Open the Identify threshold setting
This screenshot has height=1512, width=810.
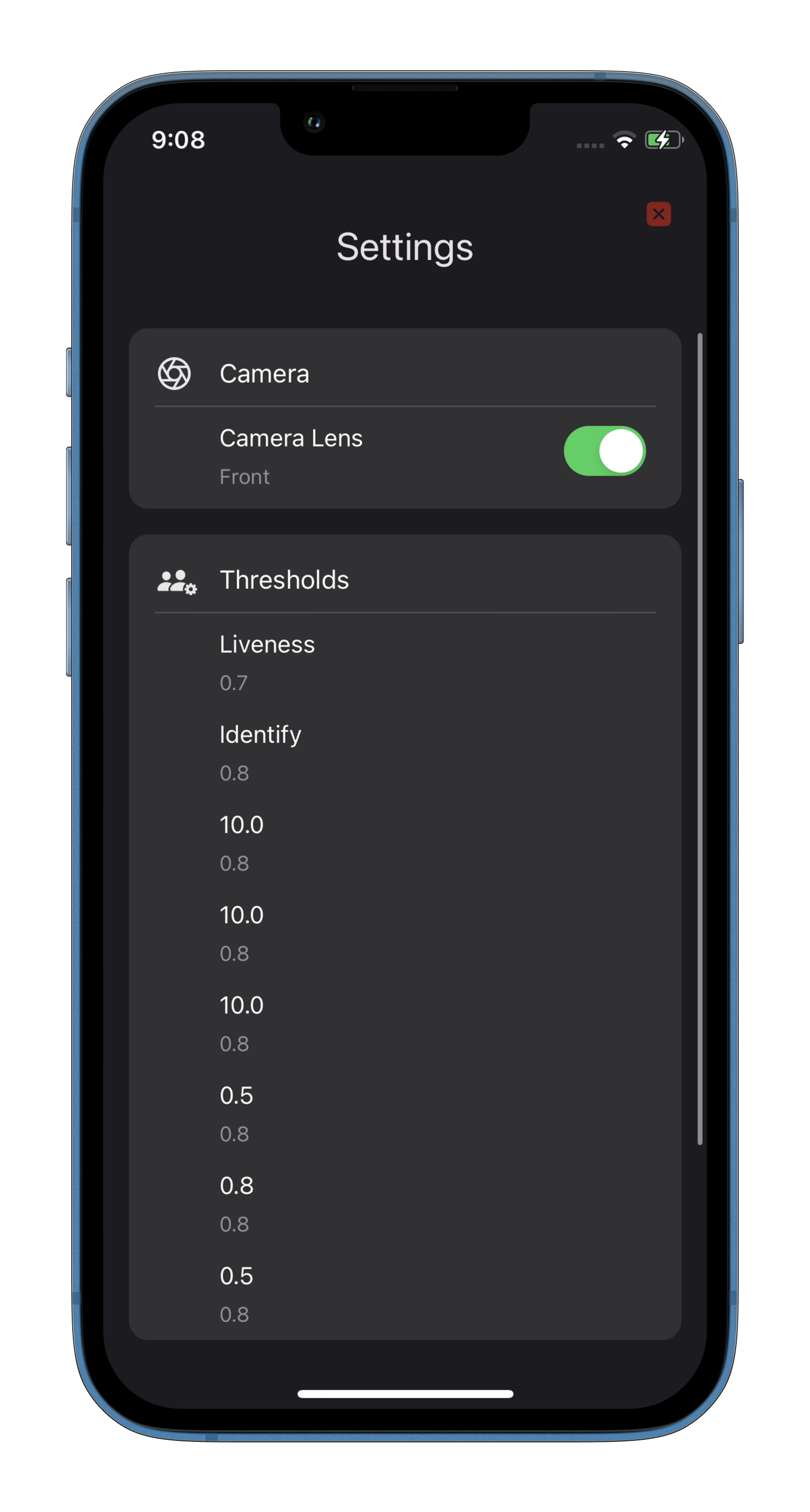point(404,752)
